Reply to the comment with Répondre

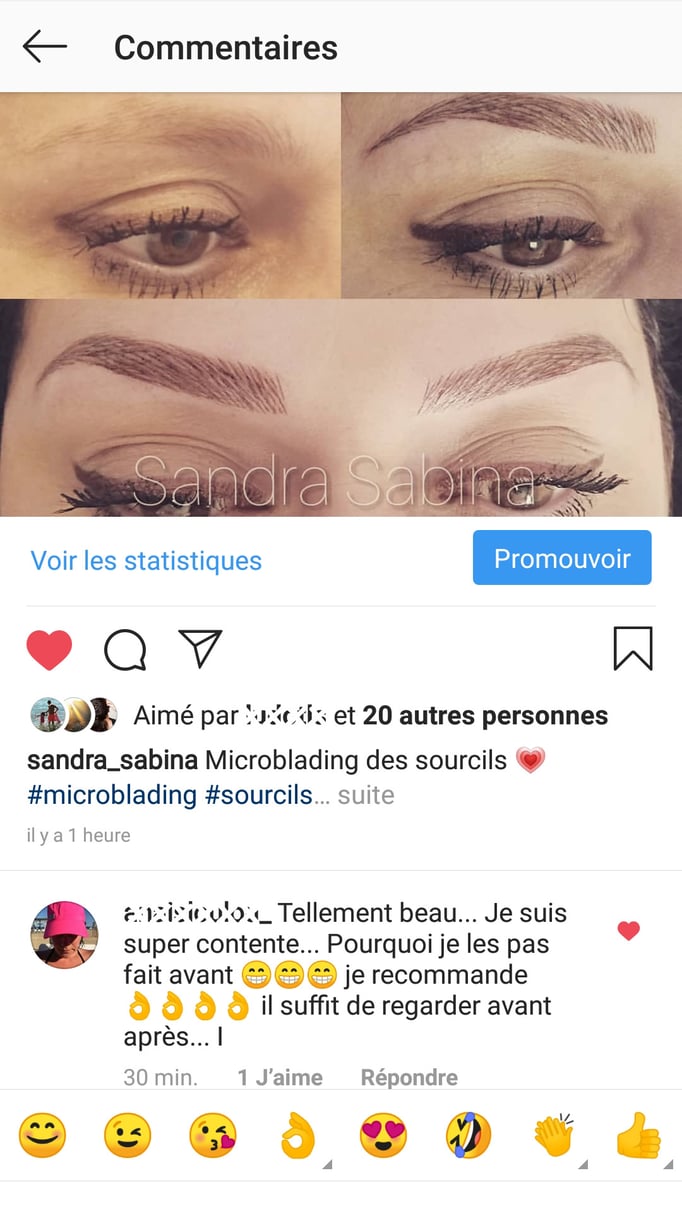coord(409,1077)
